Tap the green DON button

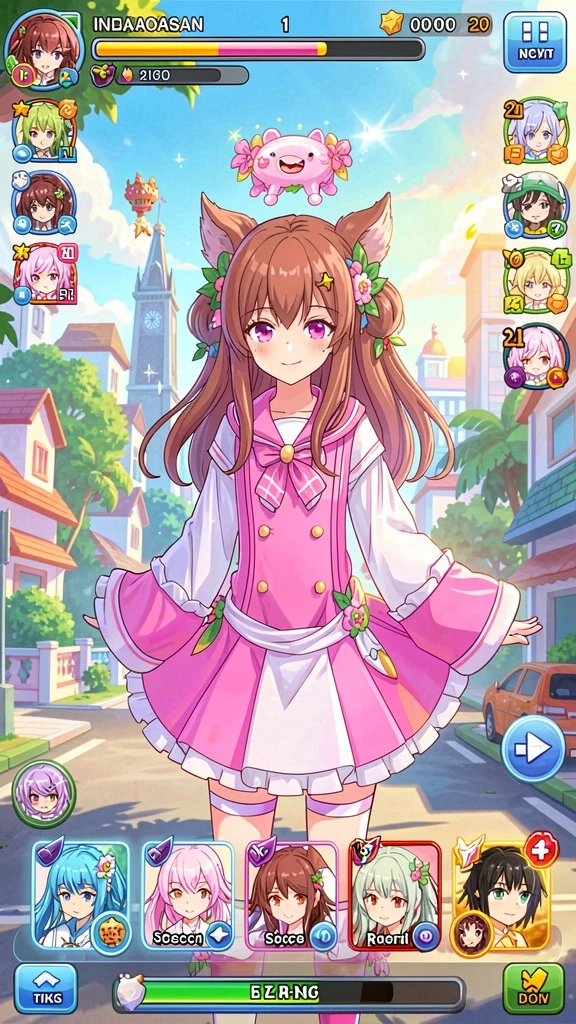pyautogui.click(x=534, y=988)
